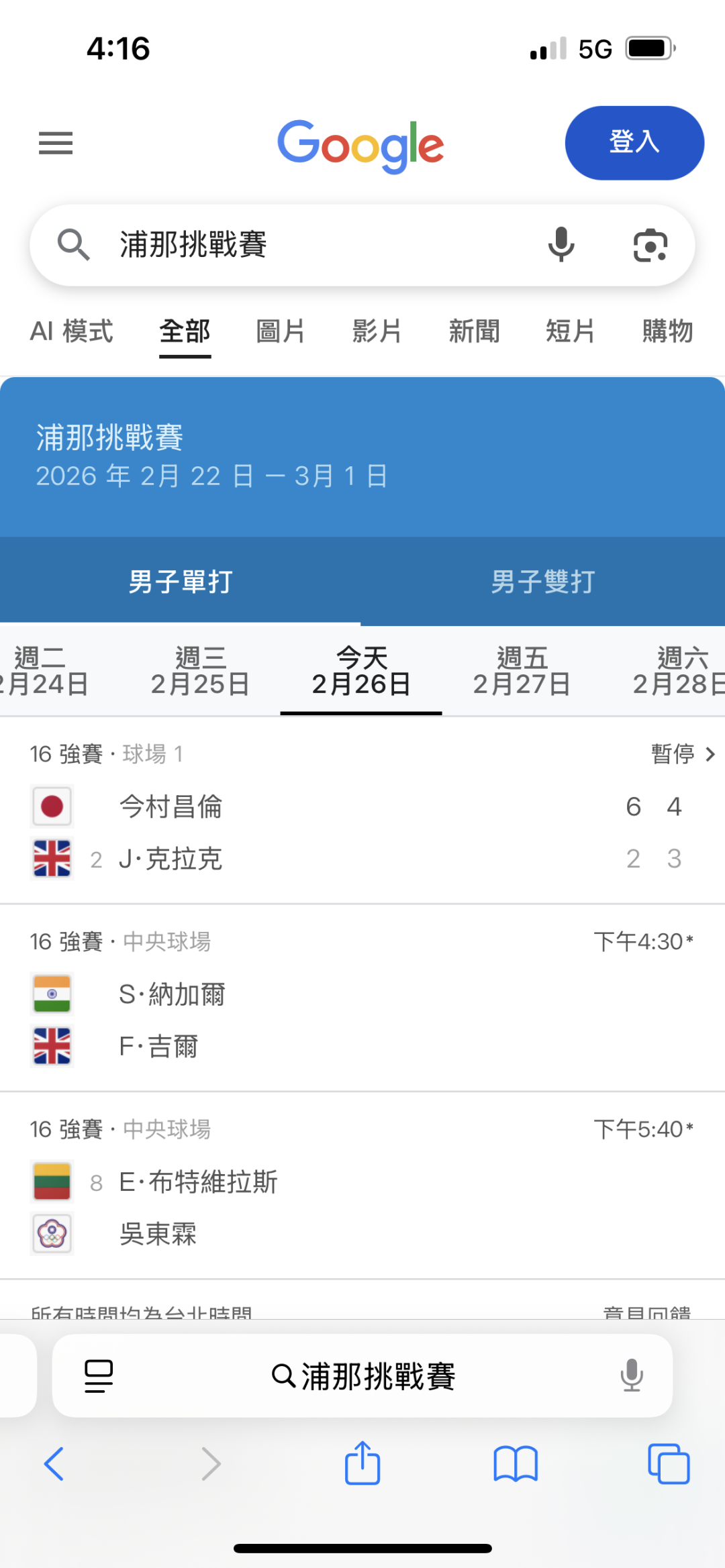Screen dimensions: 725x1568
Task: Tap the 登入 sign-in button
Action: 634,143
